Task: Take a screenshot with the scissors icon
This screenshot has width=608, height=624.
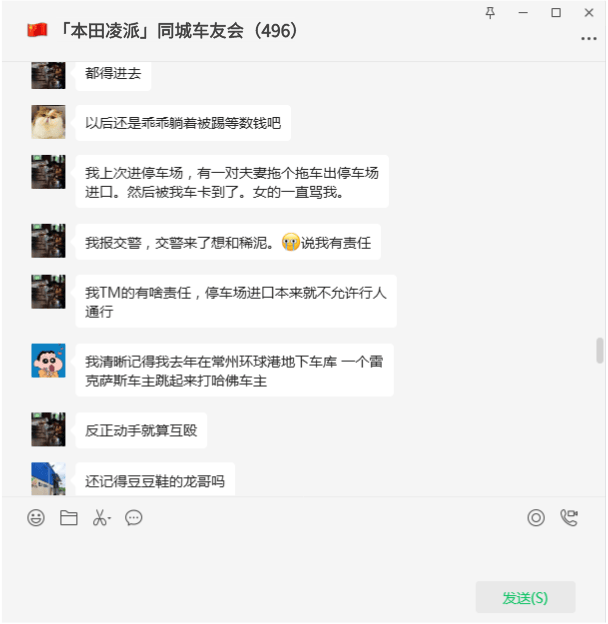Action: click(100, 518)
